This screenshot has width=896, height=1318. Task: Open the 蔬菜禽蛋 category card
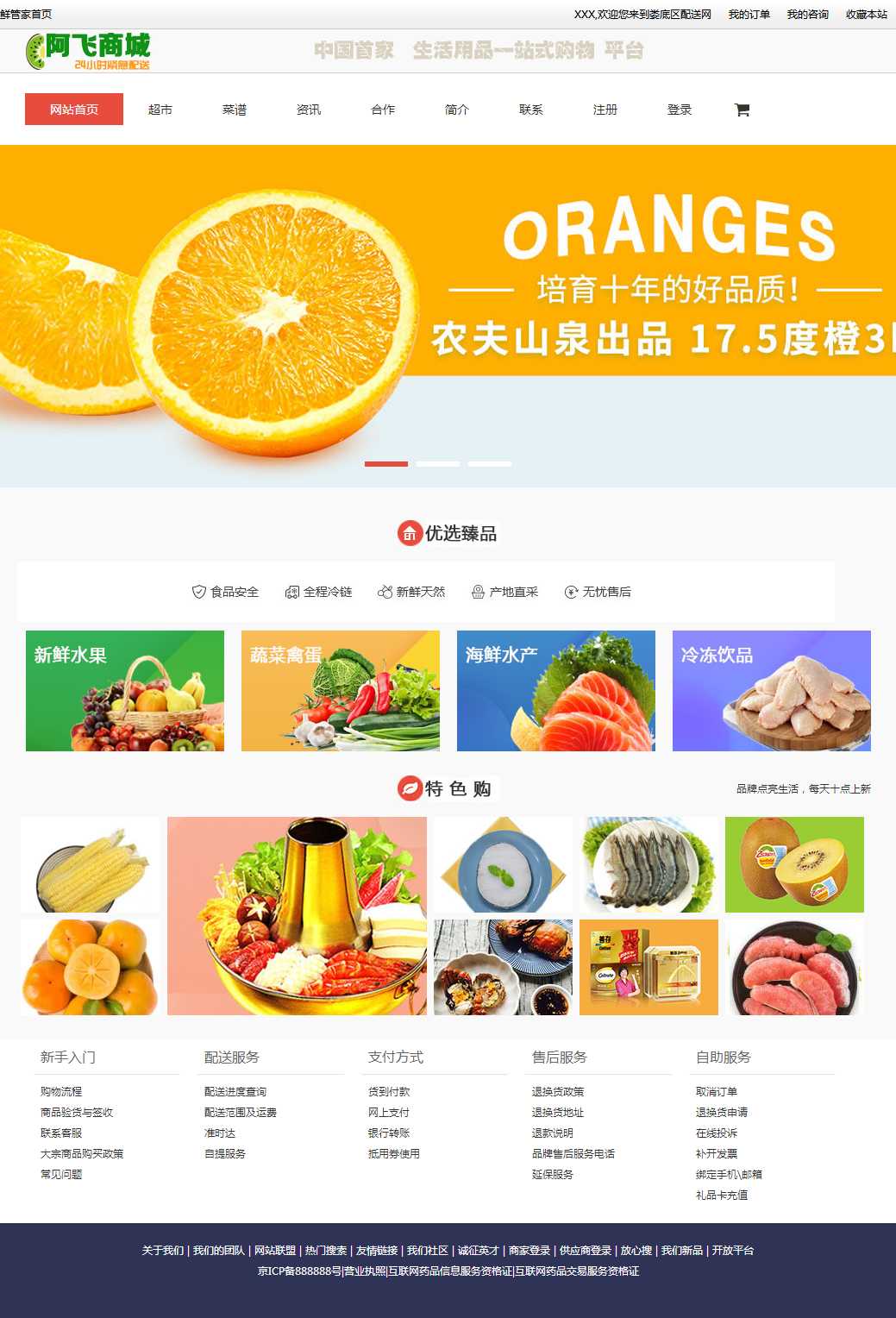(341, 691)
